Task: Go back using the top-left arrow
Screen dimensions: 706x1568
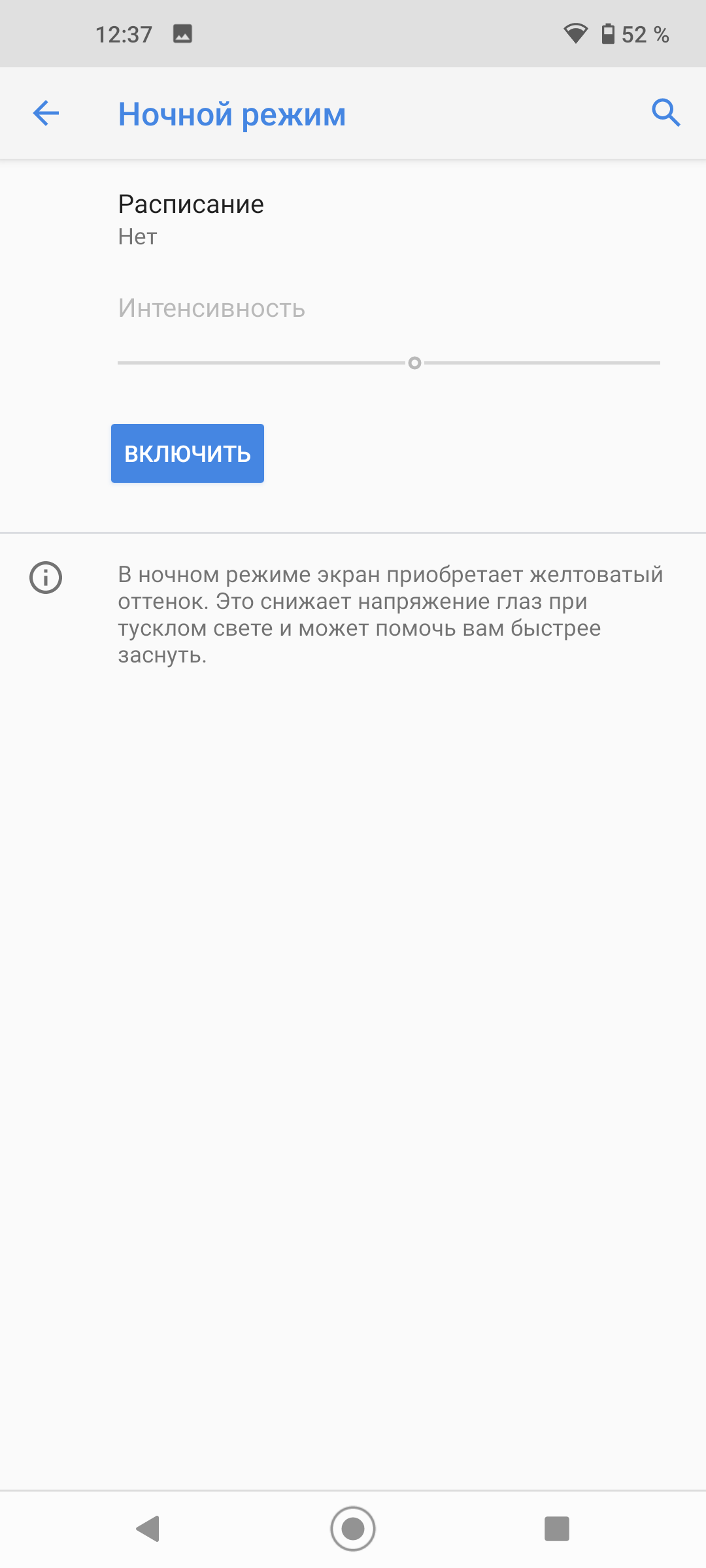Action: tap(46, 114)
